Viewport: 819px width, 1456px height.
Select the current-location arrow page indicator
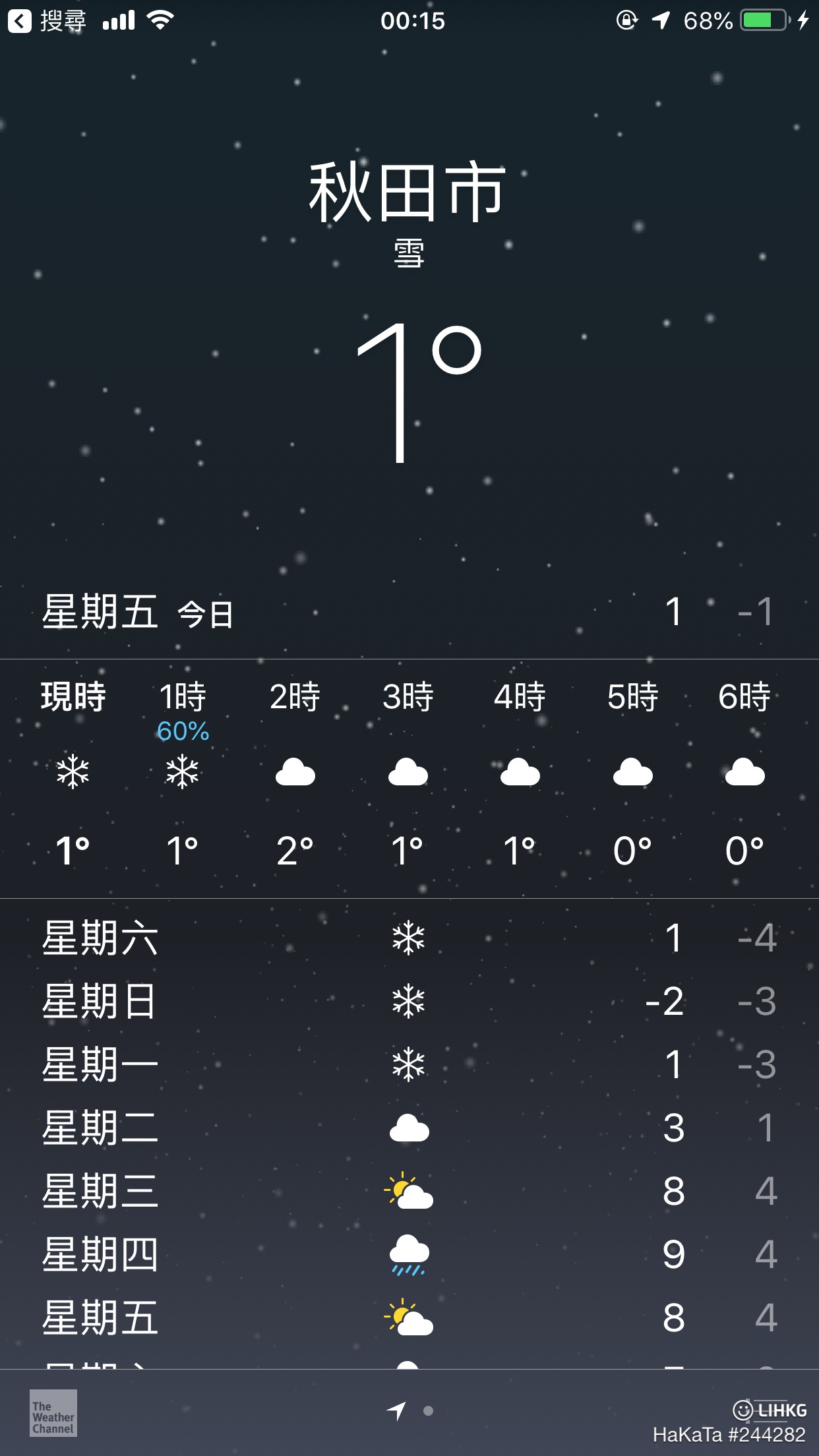(396, 1411)
